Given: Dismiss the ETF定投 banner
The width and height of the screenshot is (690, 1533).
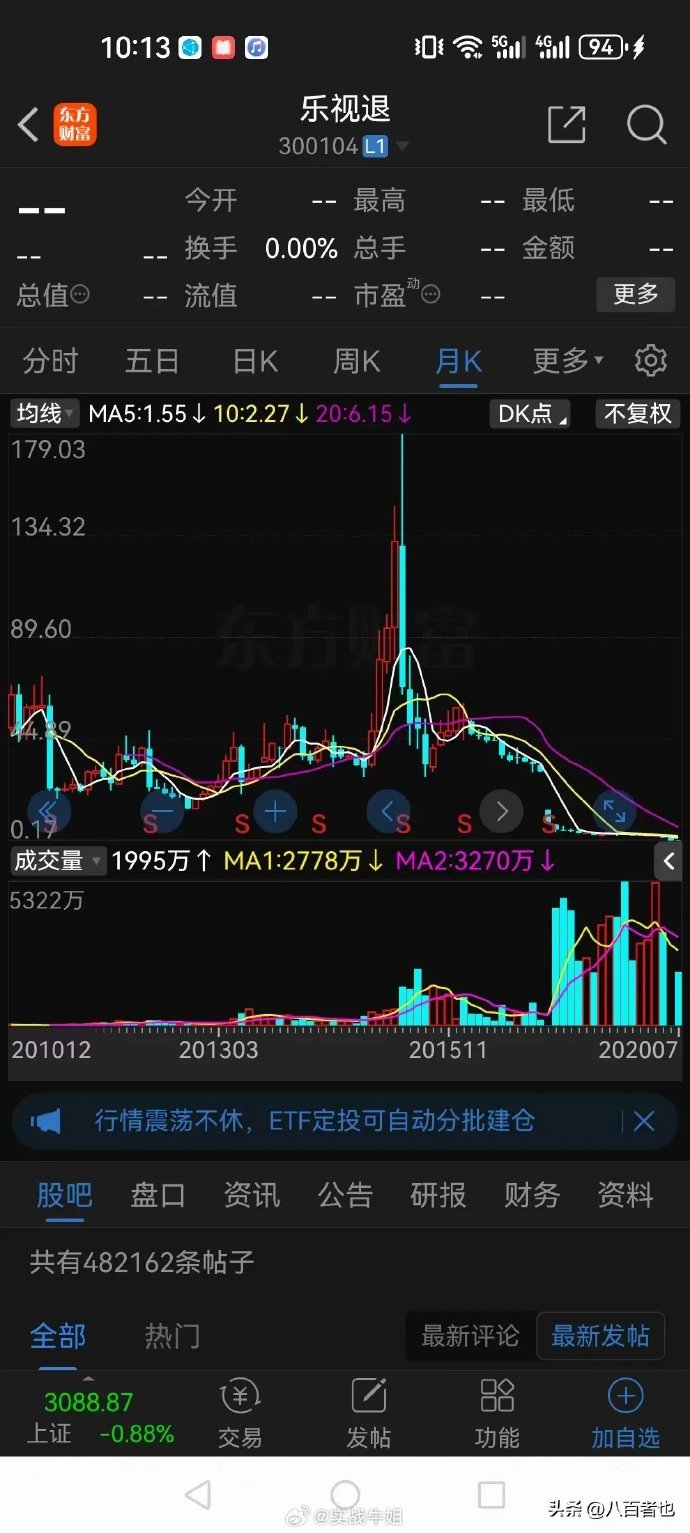Looking at the screenshot, I should click(x=643, y=1121).
